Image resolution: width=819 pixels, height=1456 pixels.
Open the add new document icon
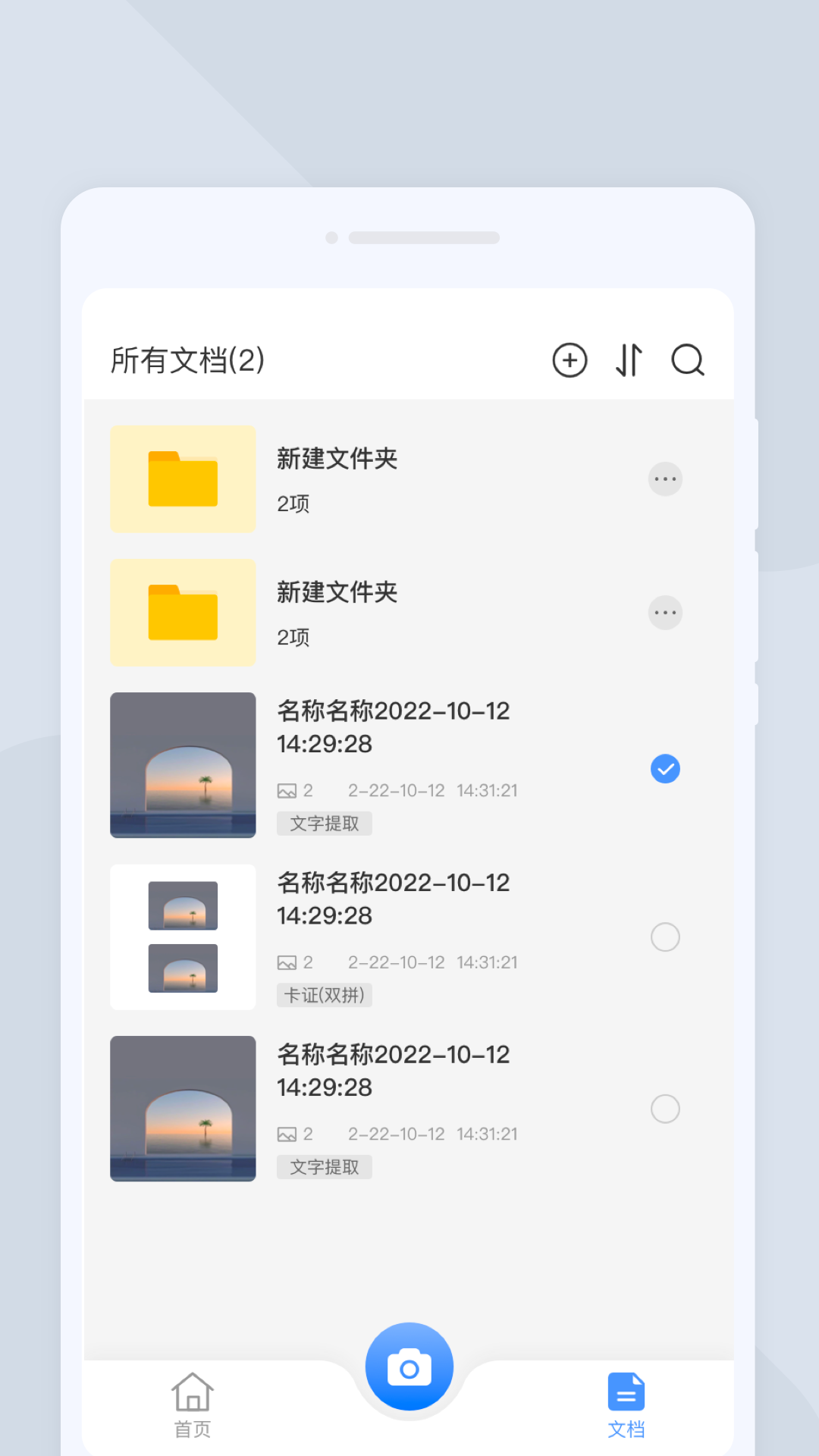570,362
